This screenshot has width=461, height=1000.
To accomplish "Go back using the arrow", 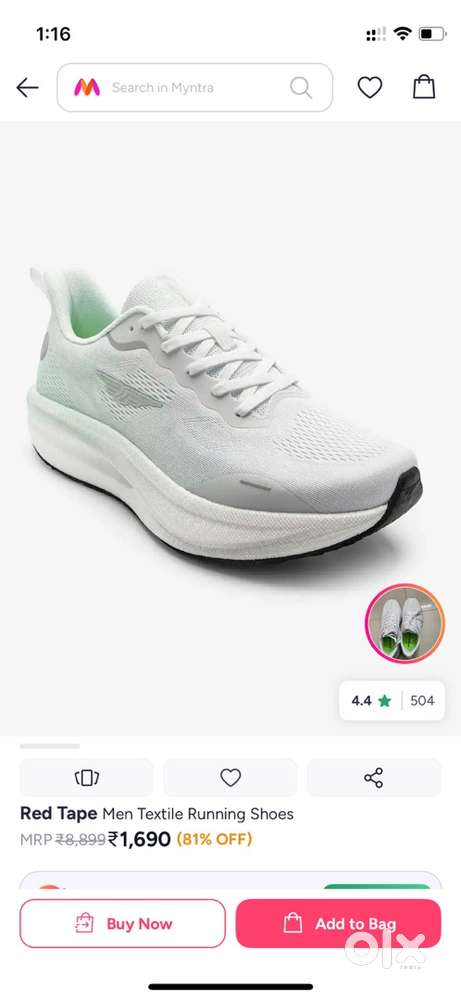I will pos(27,87).
